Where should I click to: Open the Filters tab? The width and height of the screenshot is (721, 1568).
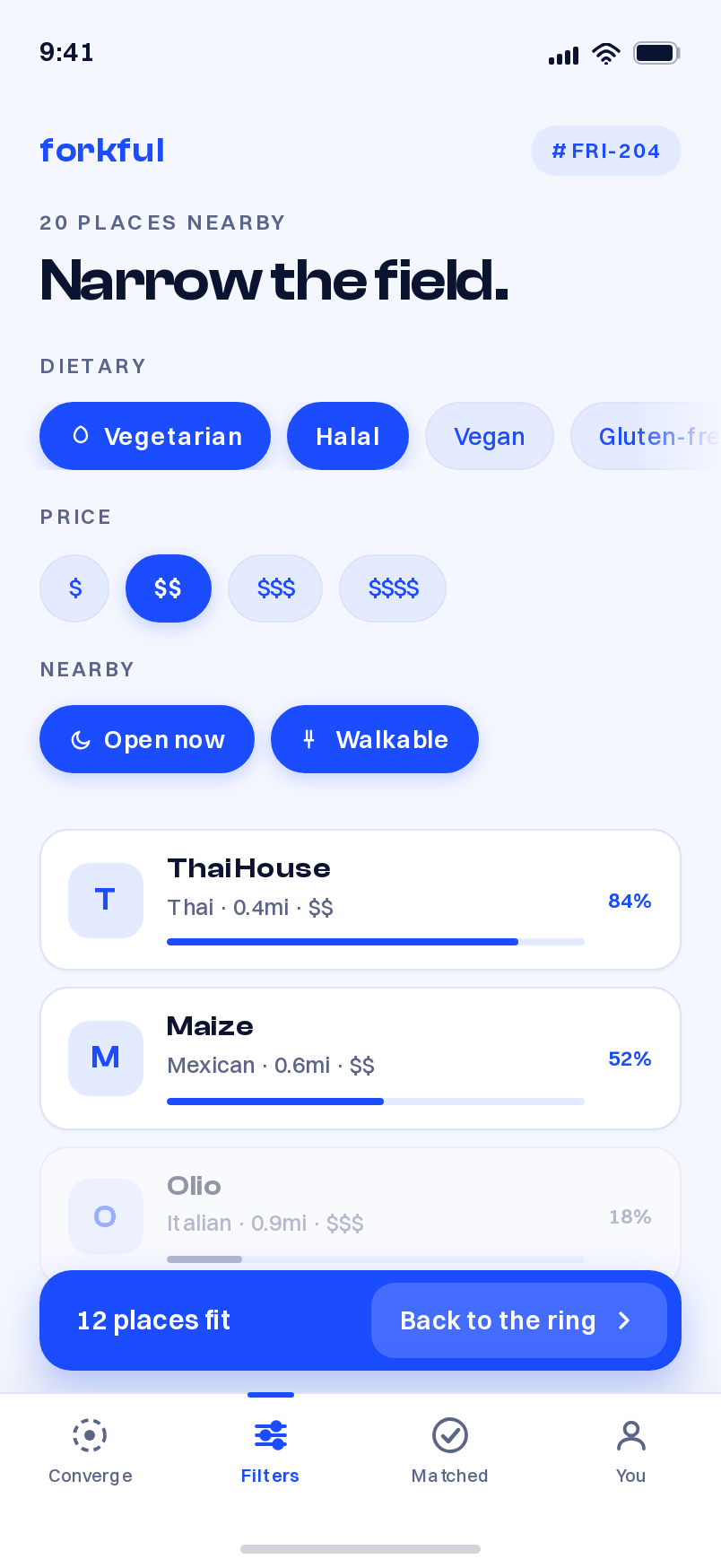click(x=270, y=1450)
